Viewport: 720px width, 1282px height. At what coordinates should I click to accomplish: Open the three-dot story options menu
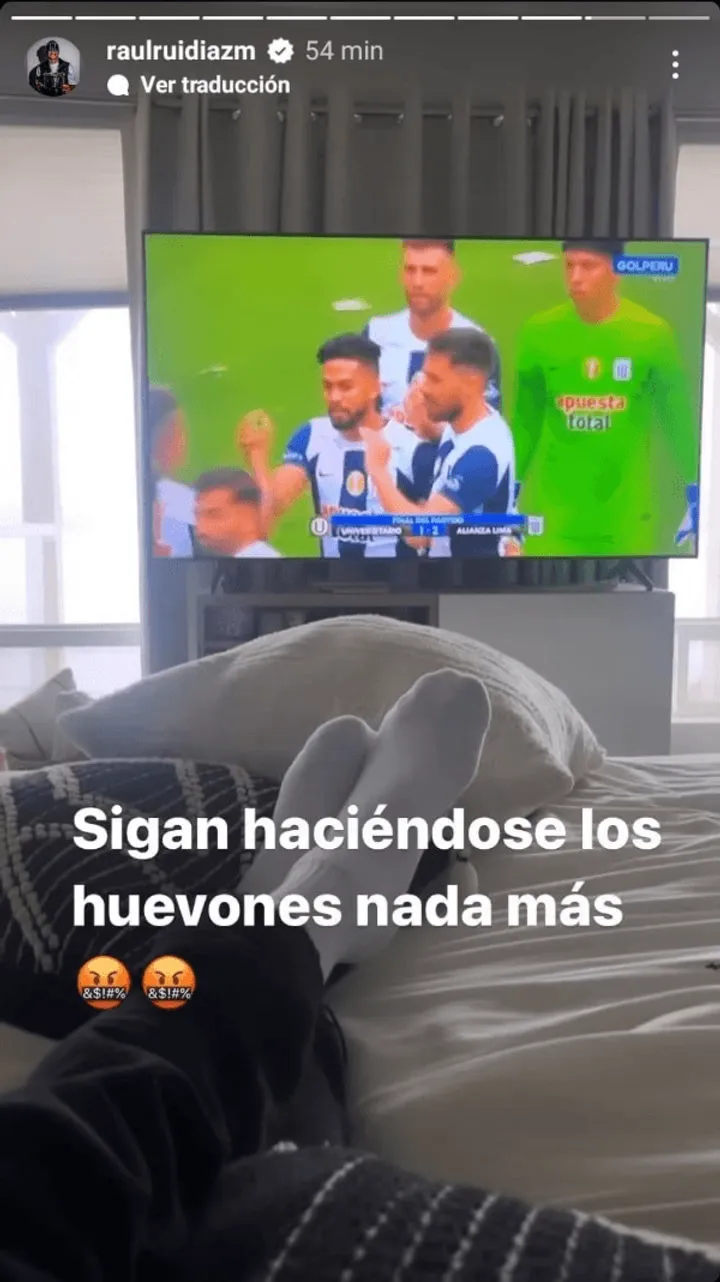point(675,65)
